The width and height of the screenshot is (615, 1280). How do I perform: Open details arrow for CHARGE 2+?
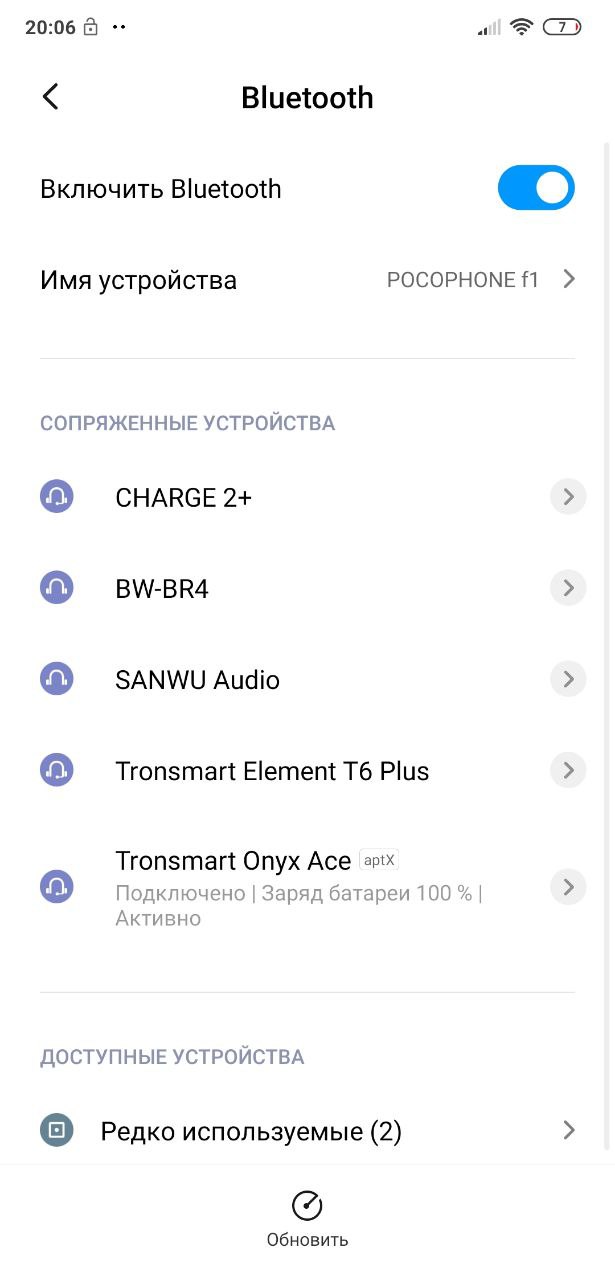tap(568, 496)
